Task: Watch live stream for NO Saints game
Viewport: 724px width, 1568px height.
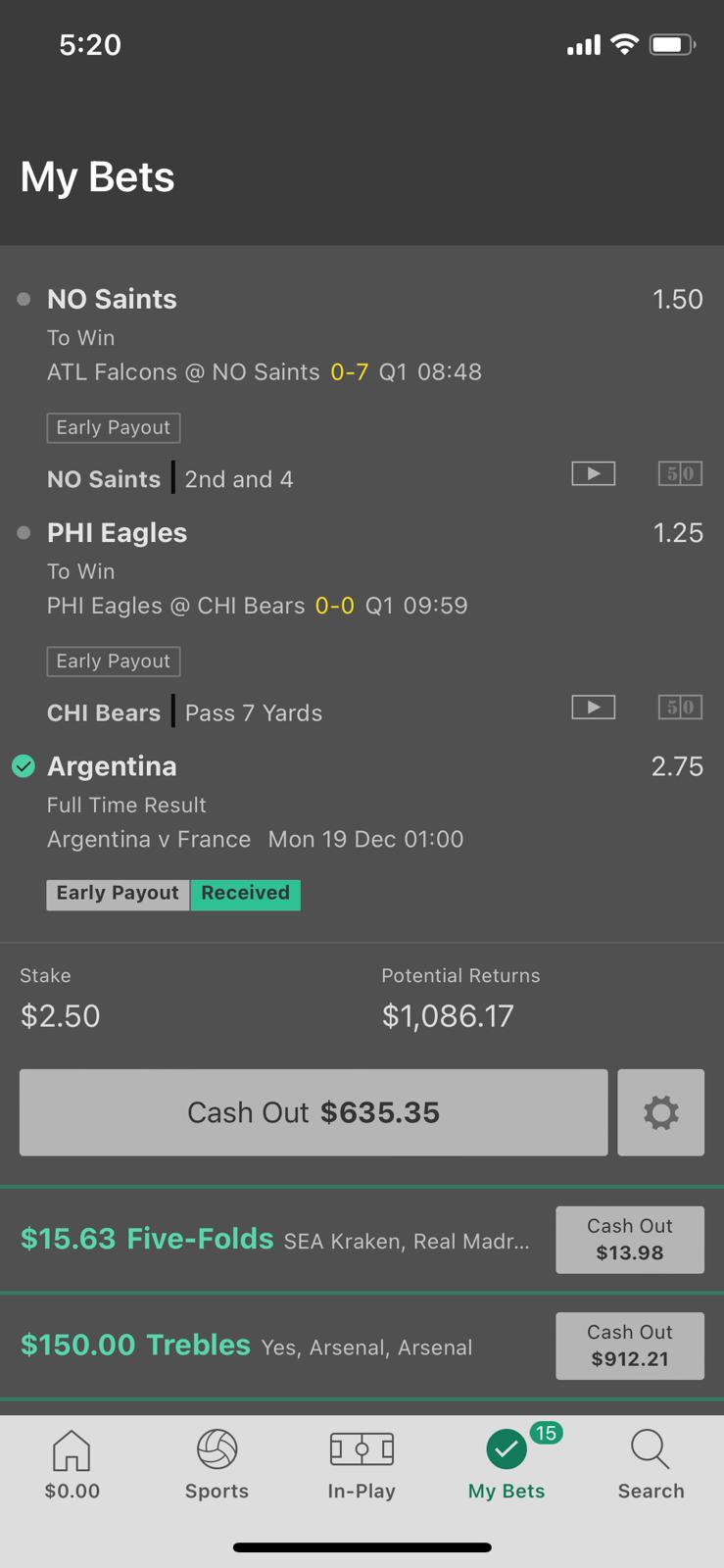Action: tap(593, 473)
